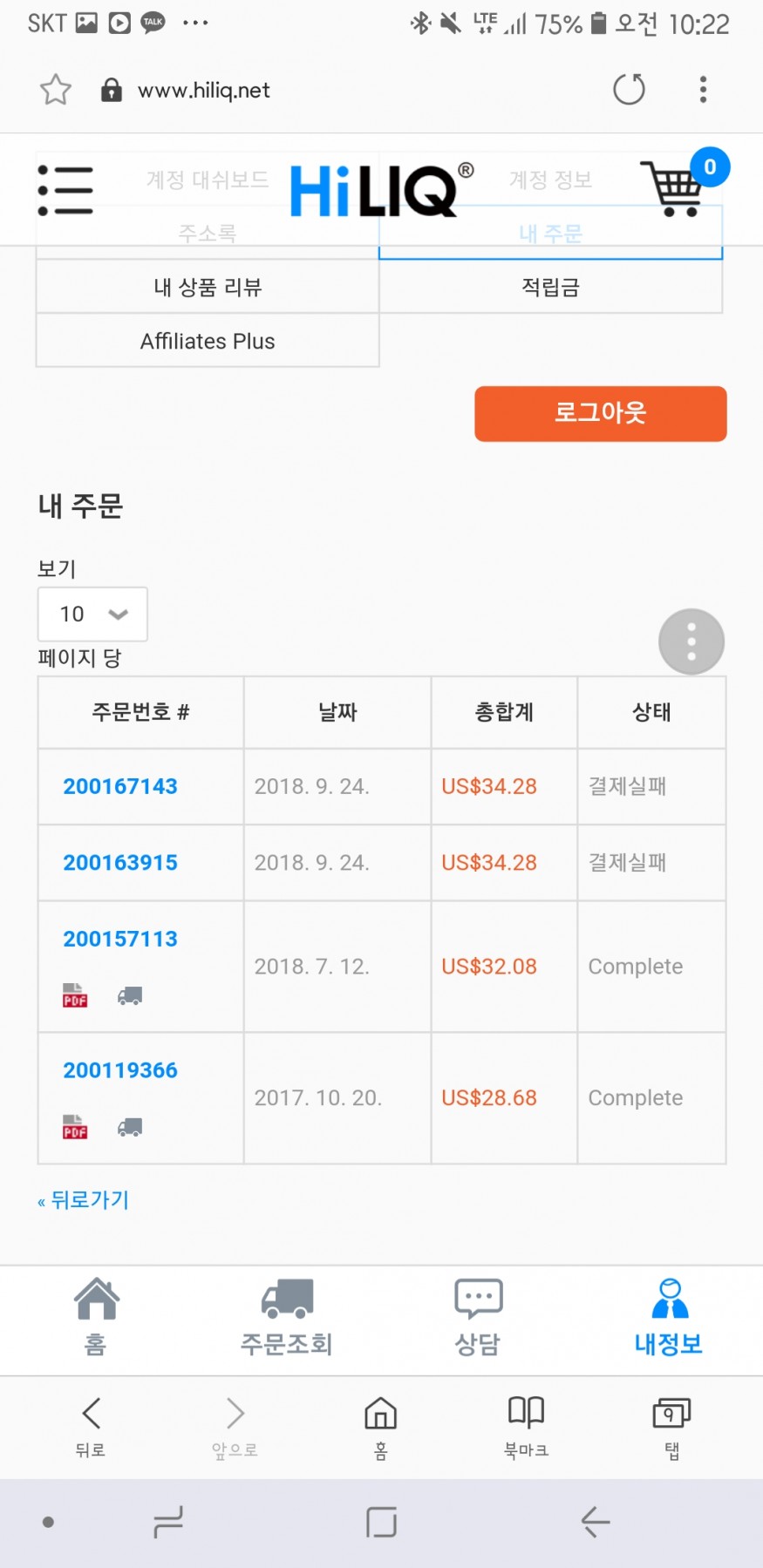Viewport: 763px width, 1568px height.
Task: Open Affiliates Plus
Action: 208,341
